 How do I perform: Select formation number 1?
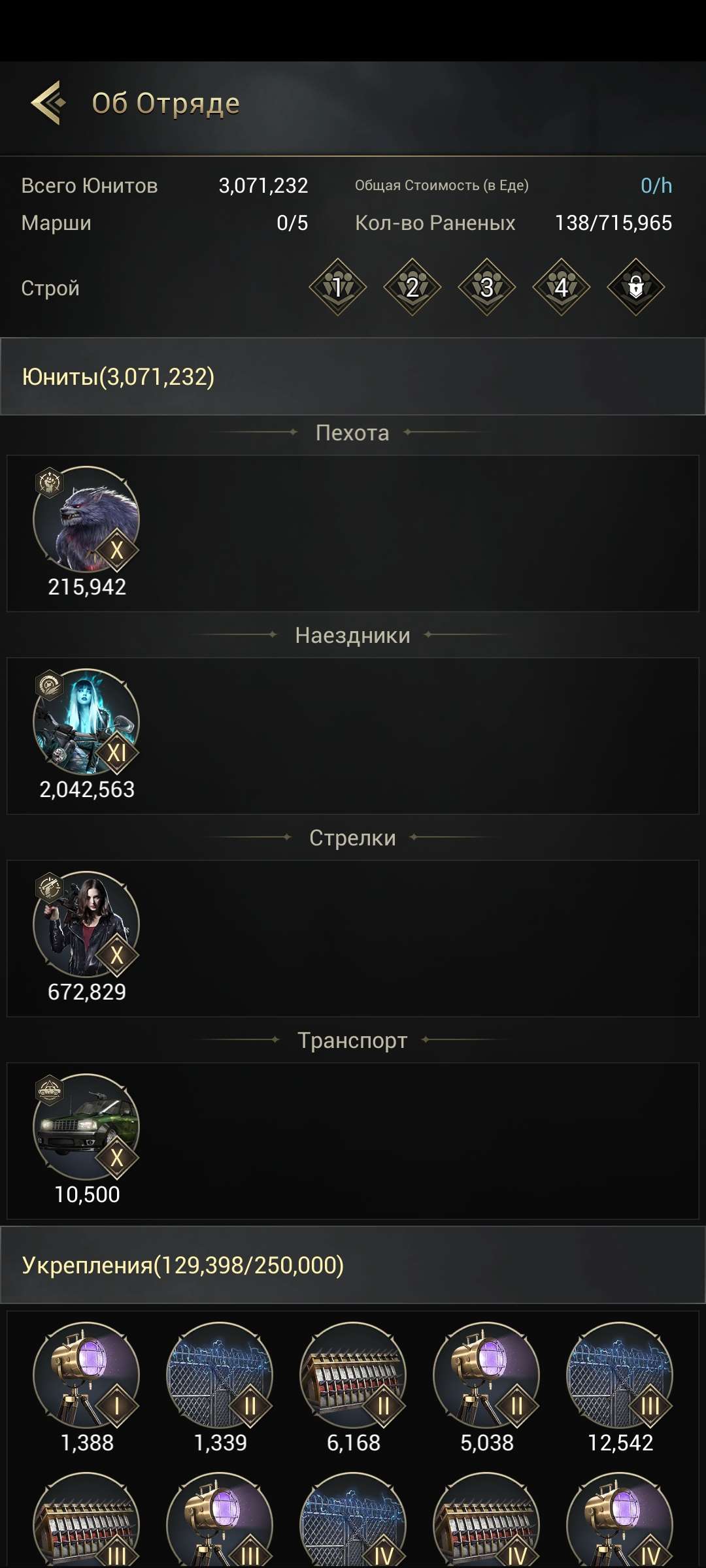click(x=337, y=287)
